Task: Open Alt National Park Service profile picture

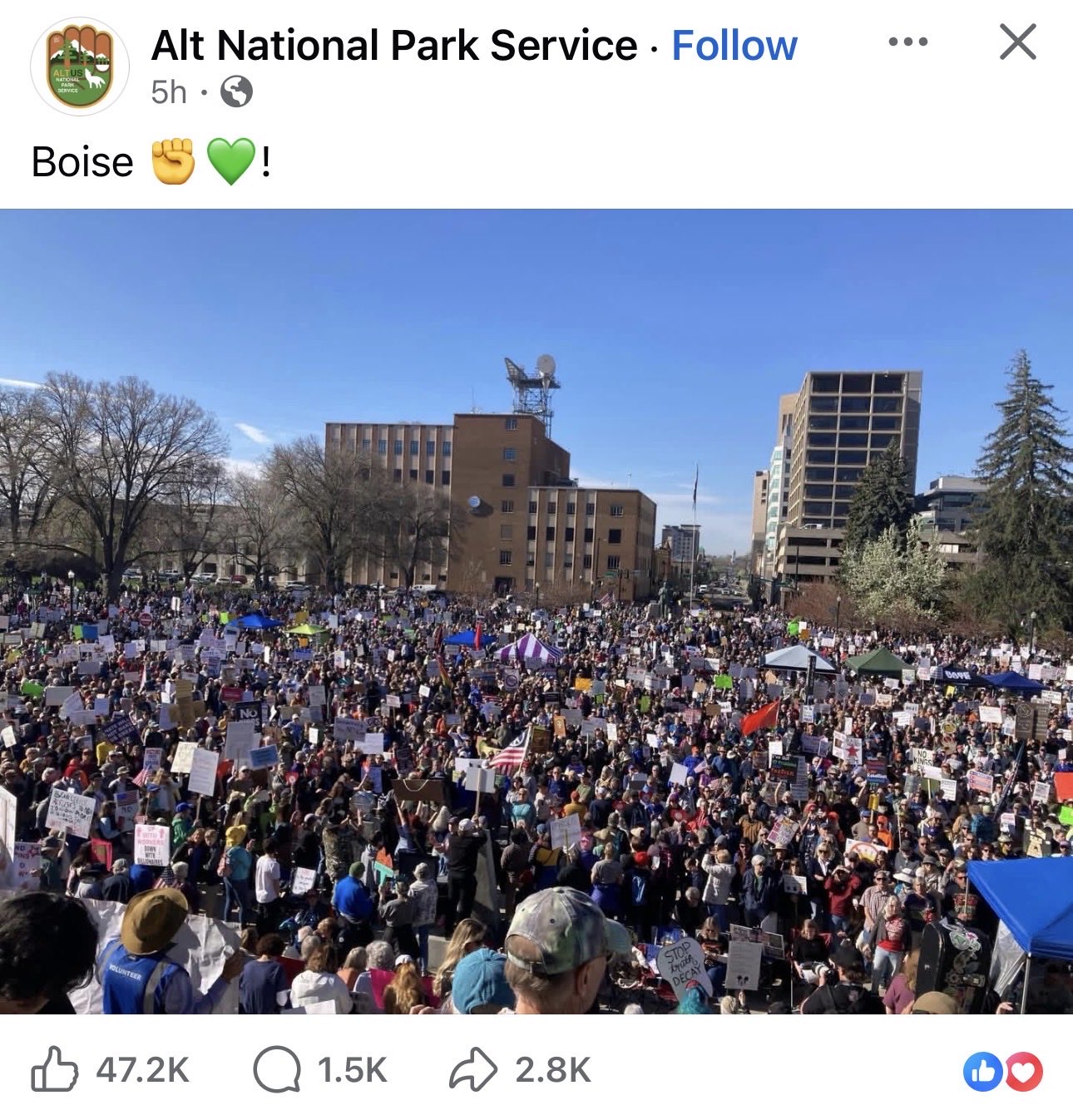Action: [79, 67]
